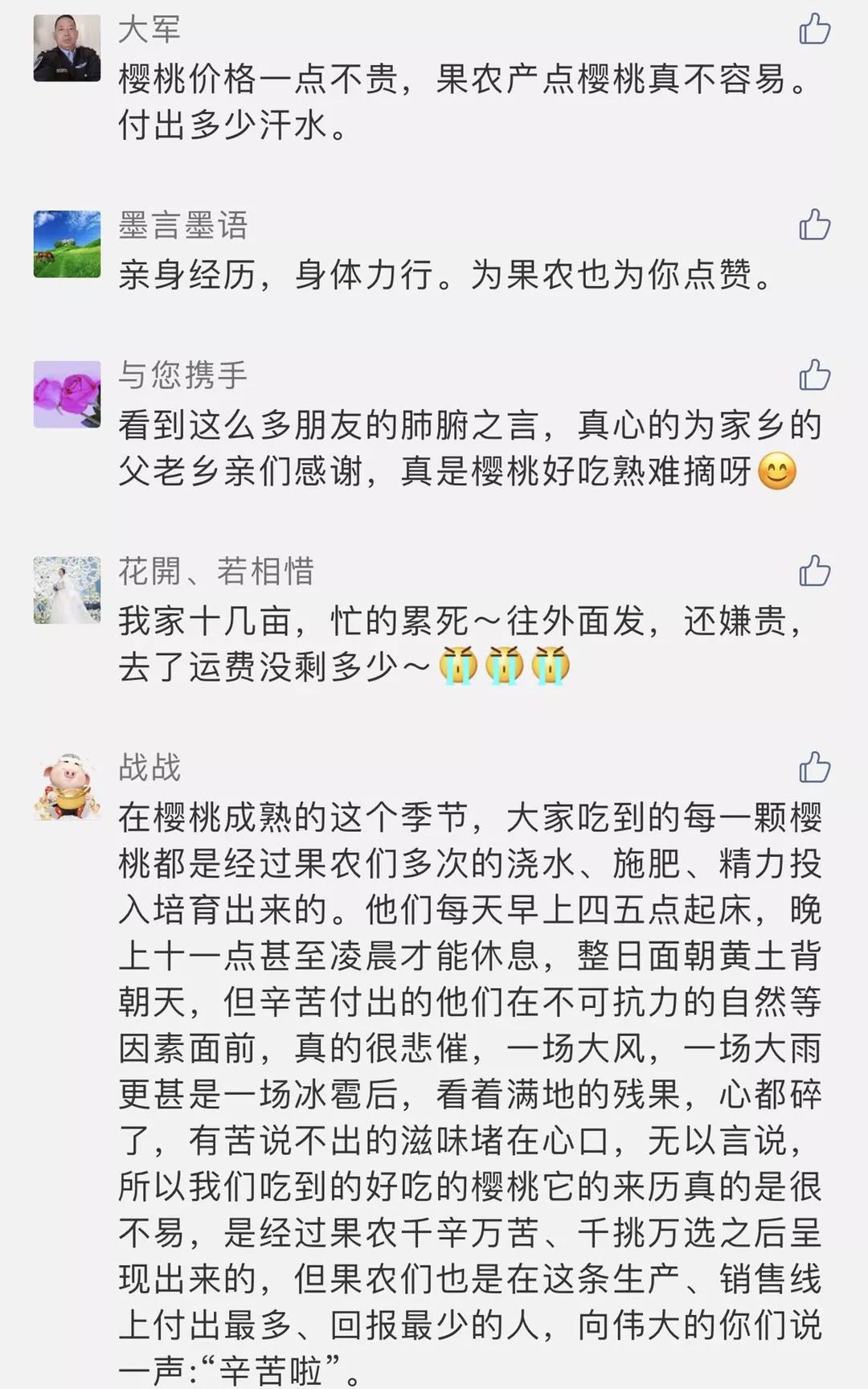The image size is (868, 1389).
Task: Like 墨言墨语's comment
Action: (814, 225)
